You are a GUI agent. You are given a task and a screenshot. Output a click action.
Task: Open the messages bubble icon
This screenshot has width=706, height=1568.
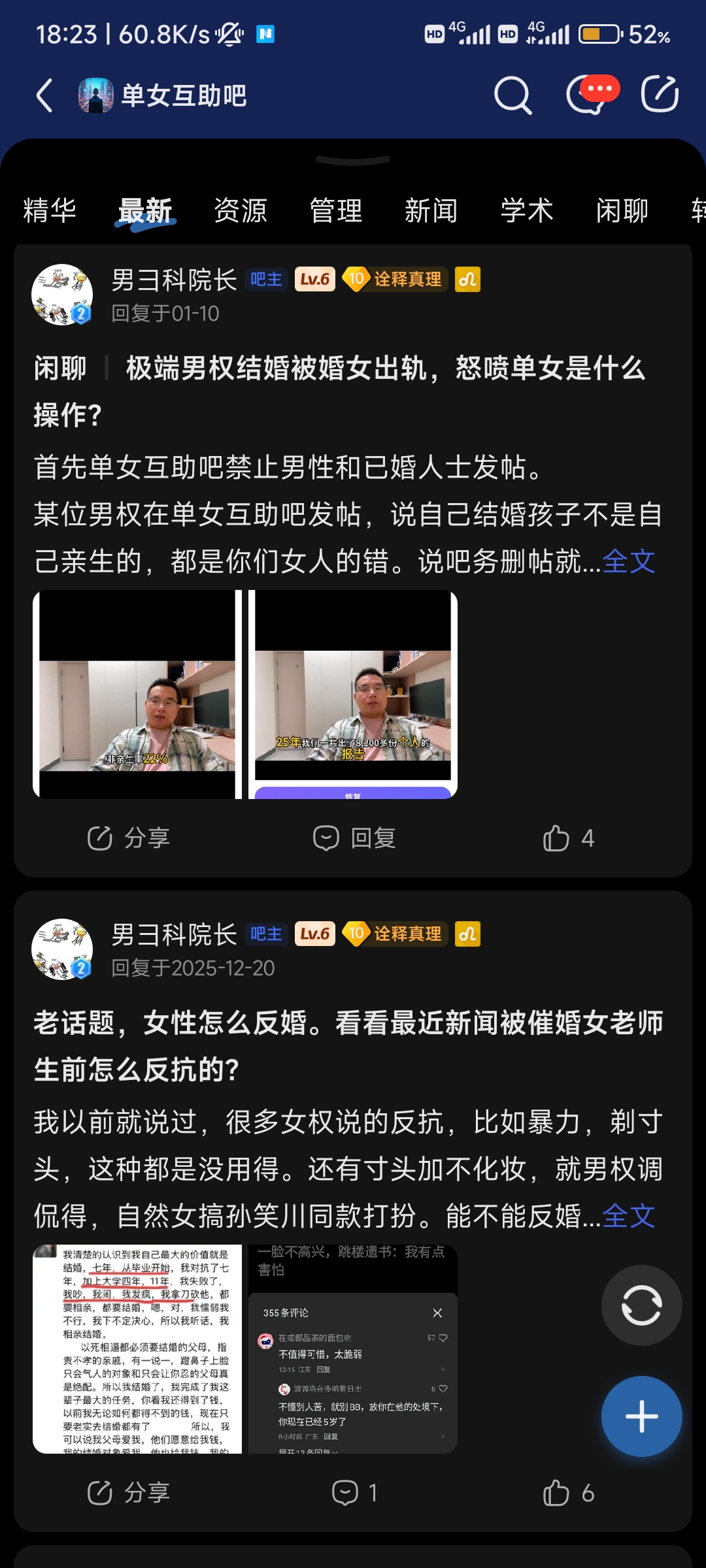coord(590,95)
